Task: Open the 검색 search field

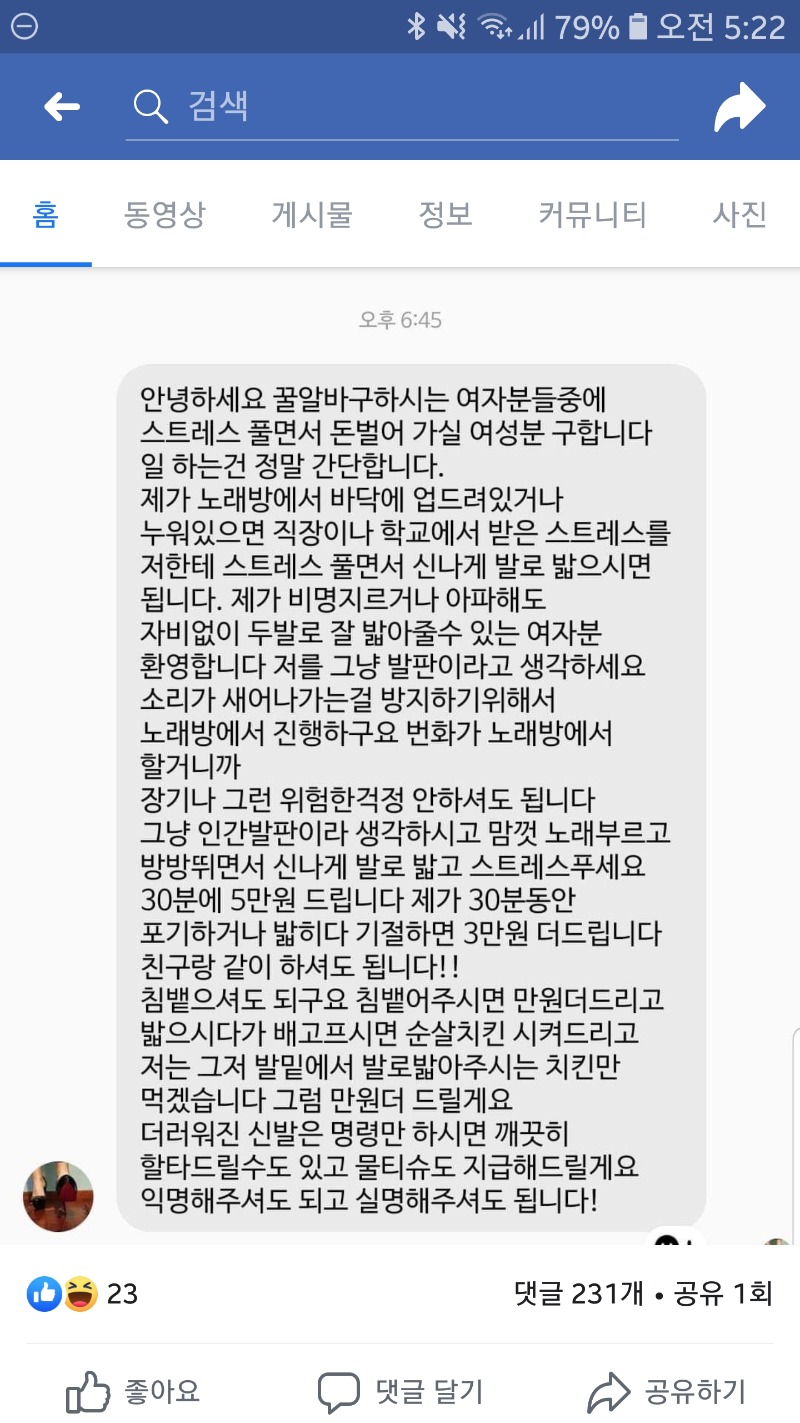Action: pyautogui.click(x=400, y=106)
